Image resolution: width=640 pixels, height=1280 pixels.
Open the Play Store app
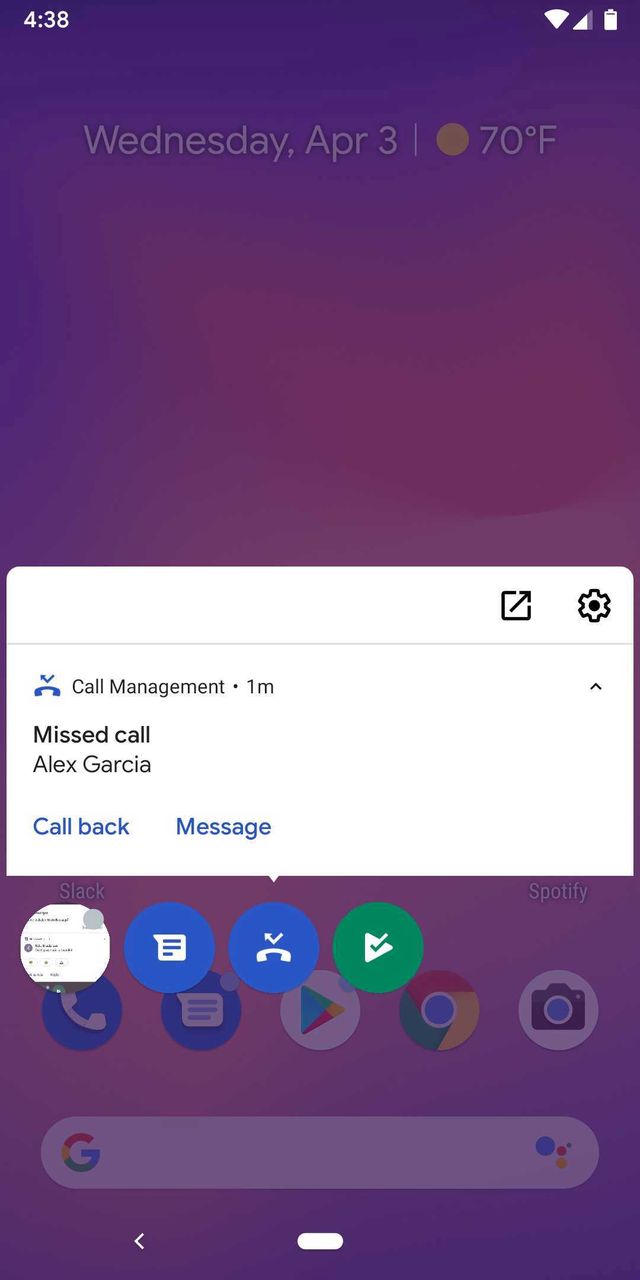pos(320,1015)
